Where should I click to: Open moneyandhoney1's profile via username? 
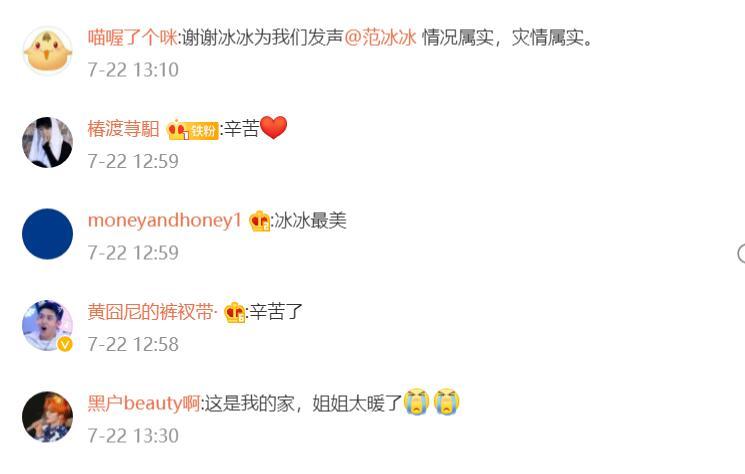(164, 221)
